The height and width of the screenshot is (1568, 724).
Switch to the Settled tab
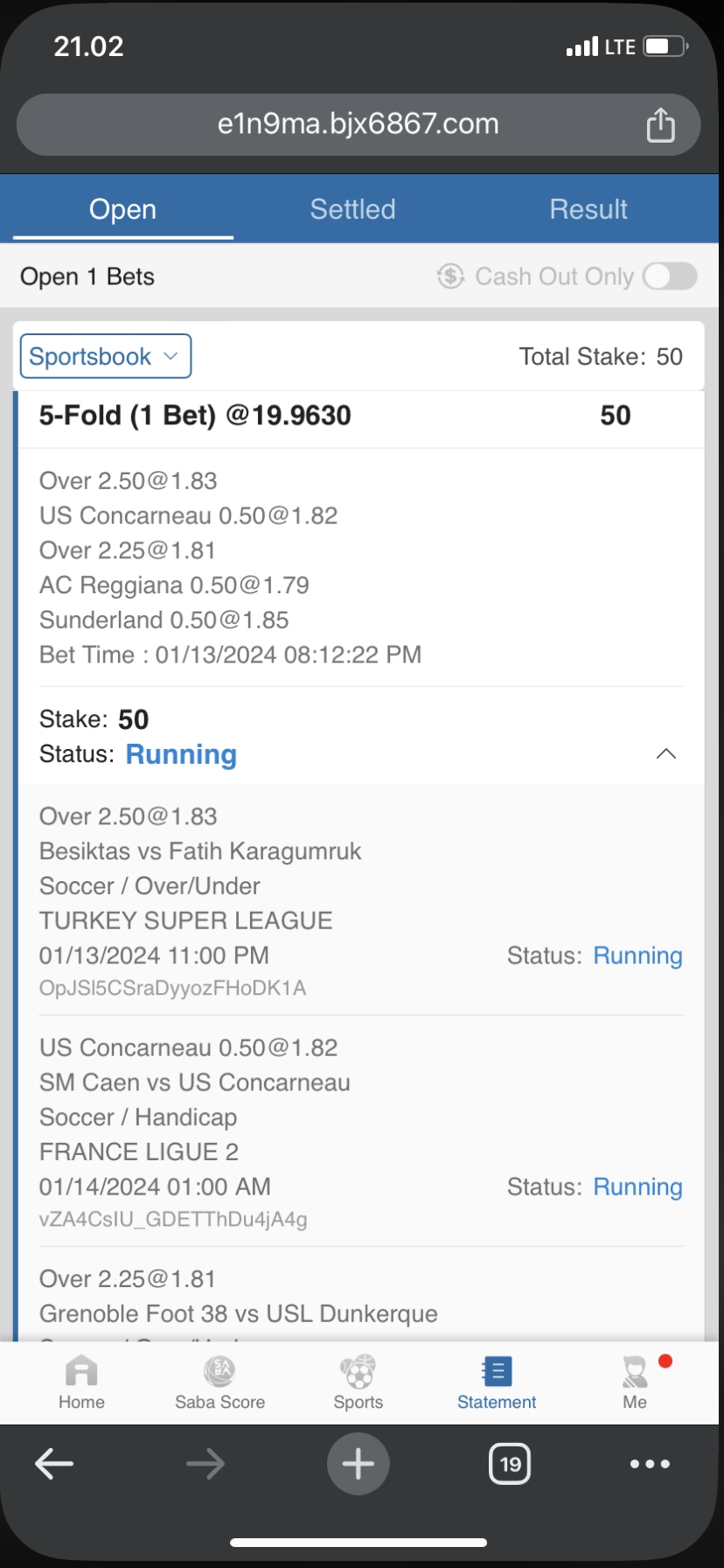pyautogui.click(x=352, y=209)
